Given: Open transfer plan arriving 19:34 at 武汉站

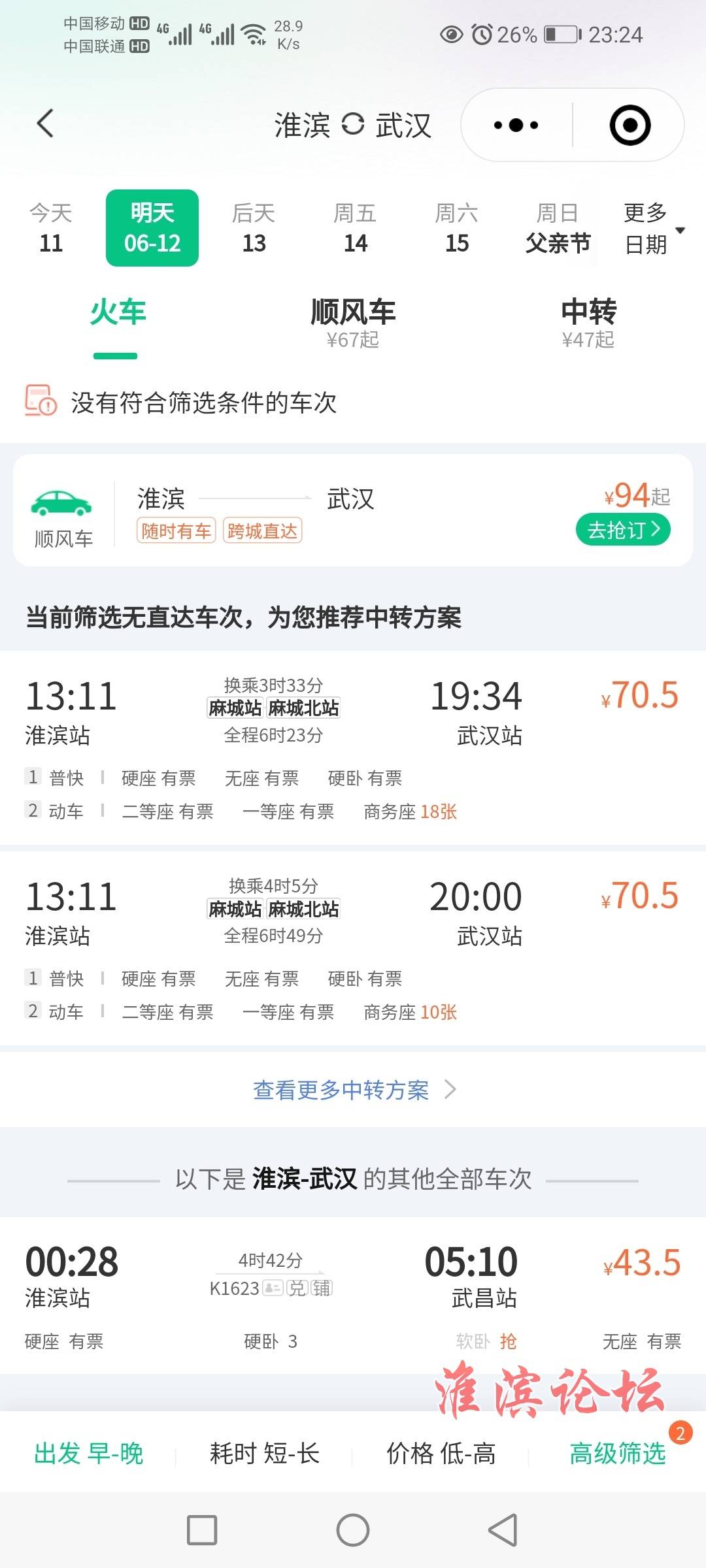Looking at the screenshot, I should click(x=353, y=747).
